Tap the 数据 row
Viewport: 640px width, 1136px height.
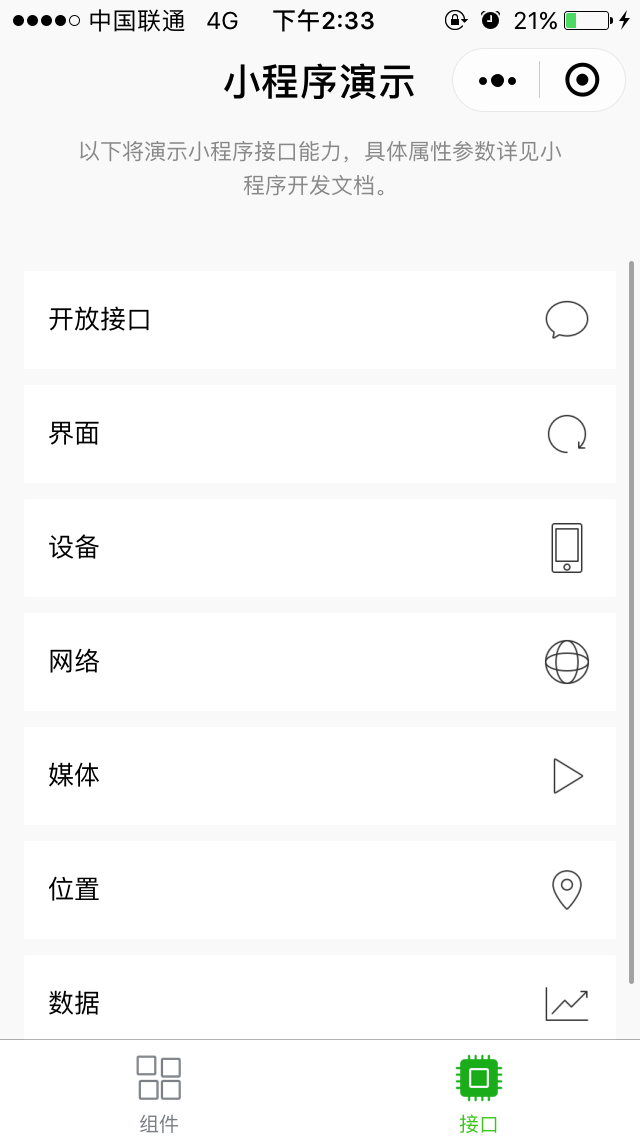tap(320, 997)
